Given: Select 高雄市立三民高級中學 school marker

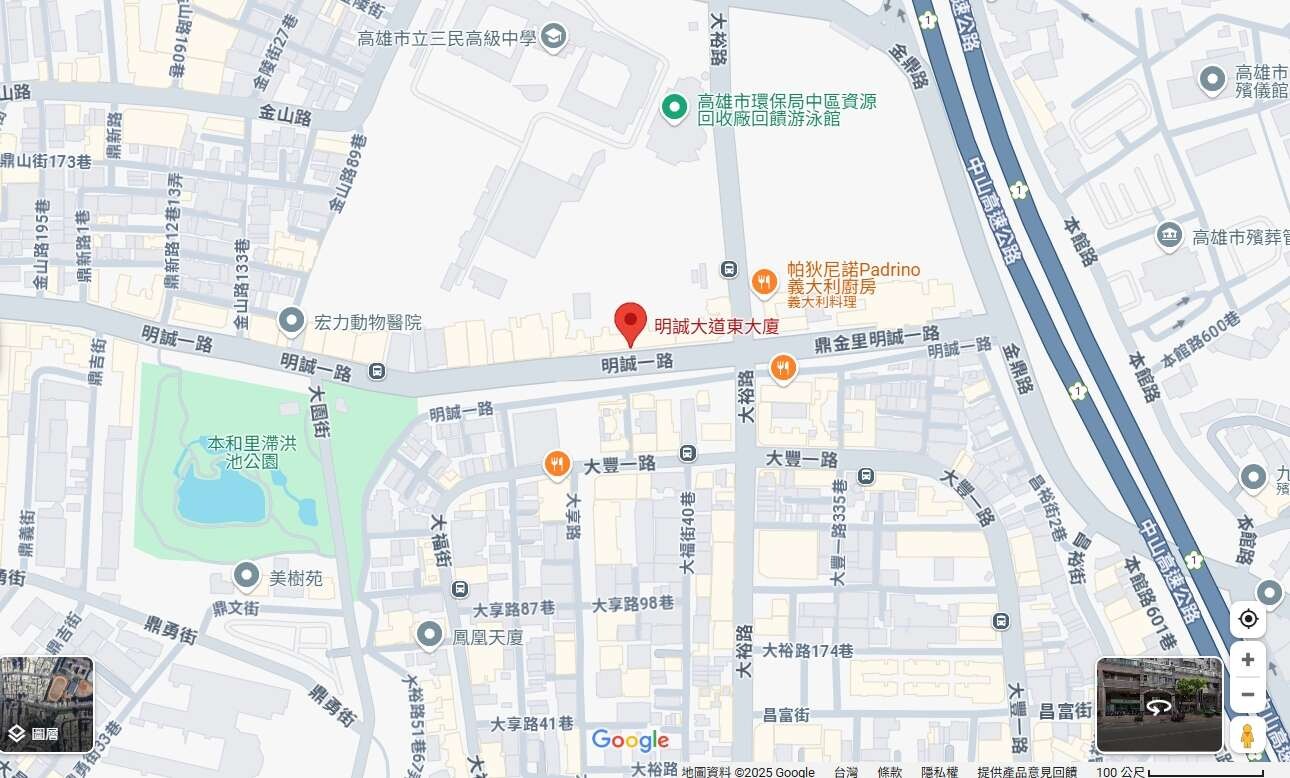Looking at the screenshot, I should point(553,38).
